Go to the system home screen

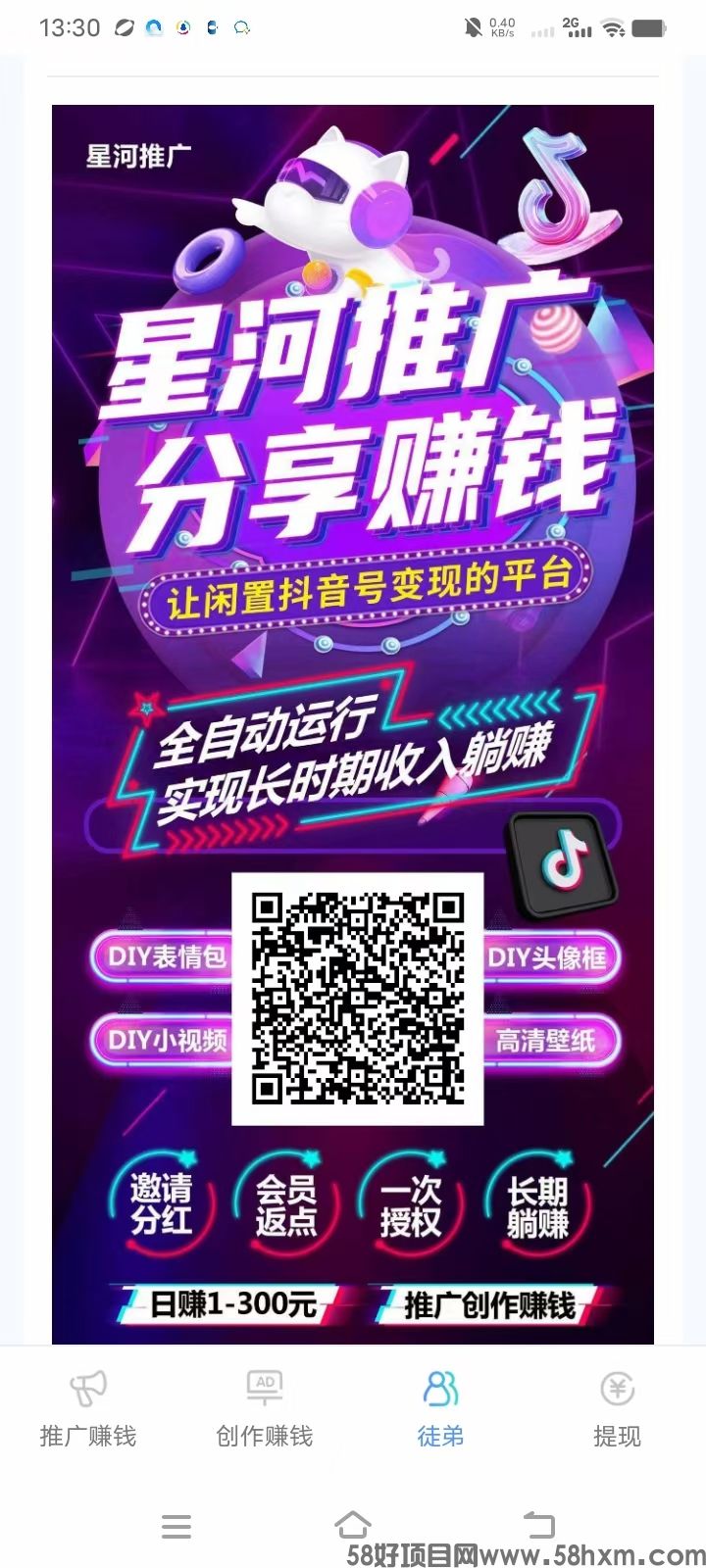coord(353,1525)
